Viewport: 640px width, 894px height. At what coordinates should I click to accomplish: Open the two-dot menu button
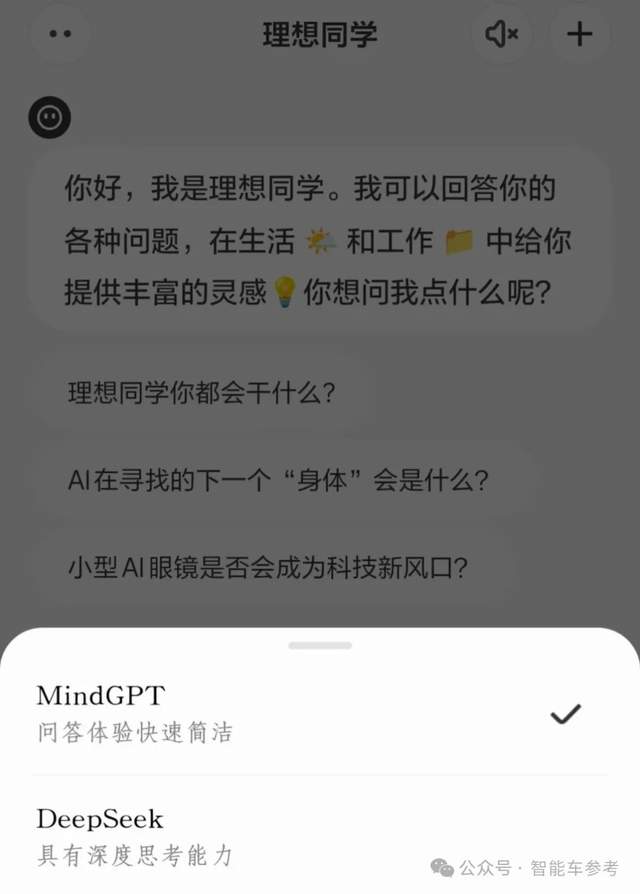tap(60, 34)
